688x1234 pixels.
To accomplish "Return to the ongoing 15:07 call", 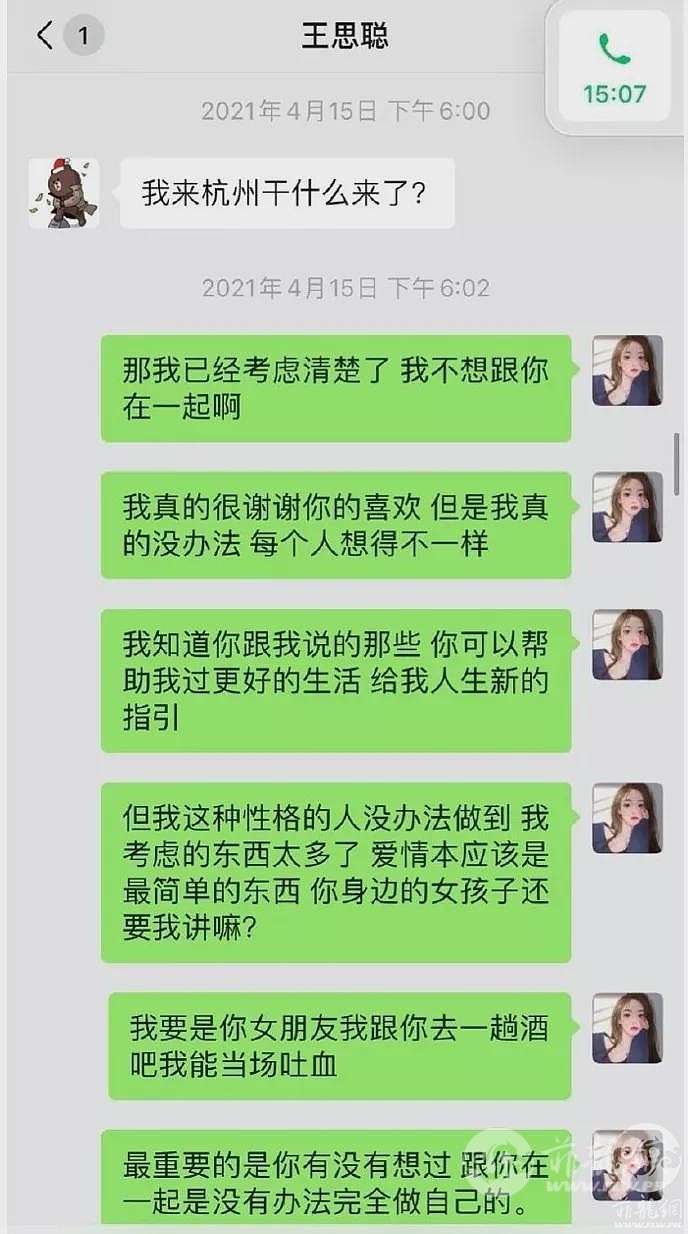I will 615,67.
